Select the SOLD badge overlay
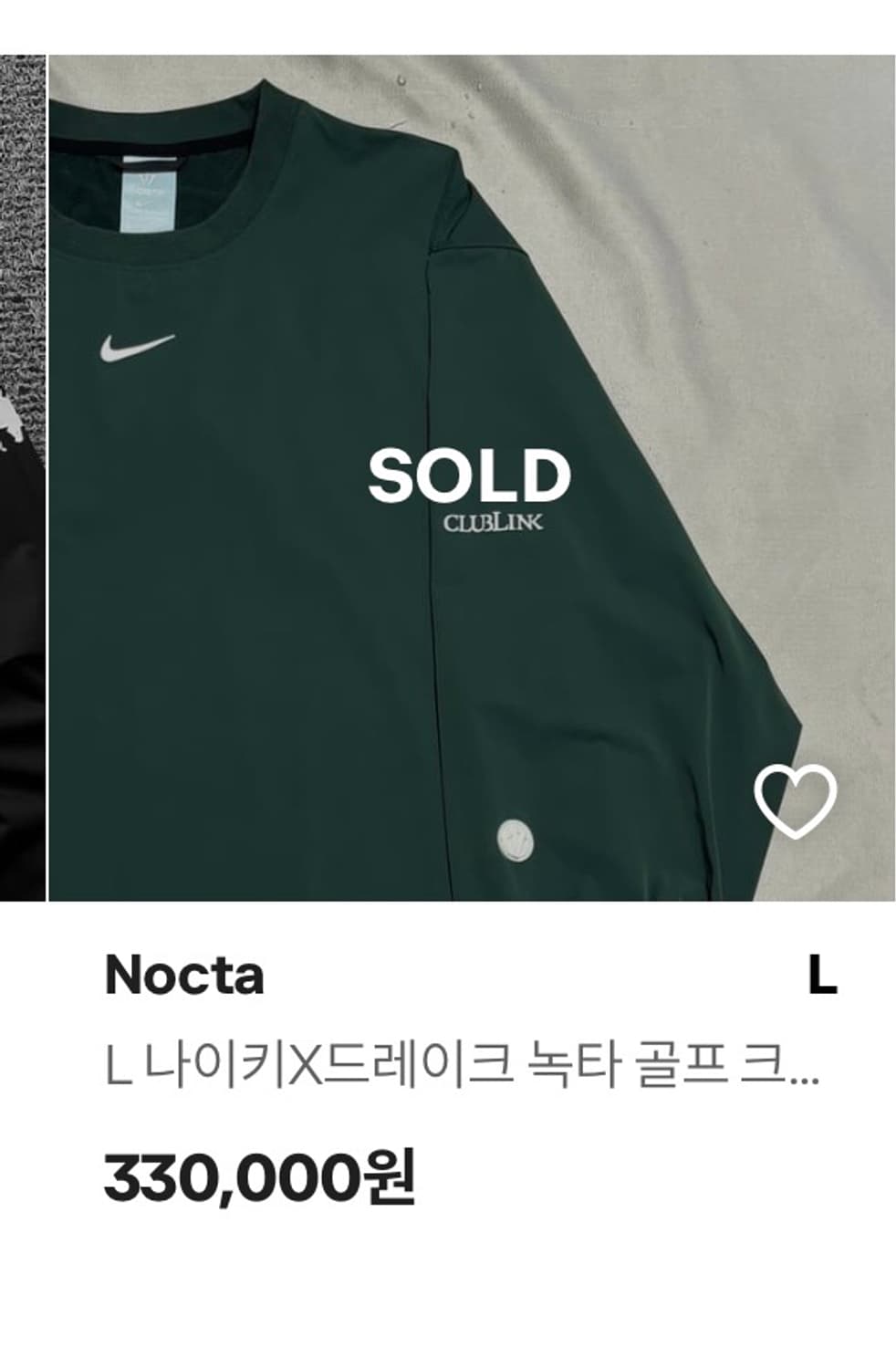The image size is (896, 1369). tap(471, 473)
